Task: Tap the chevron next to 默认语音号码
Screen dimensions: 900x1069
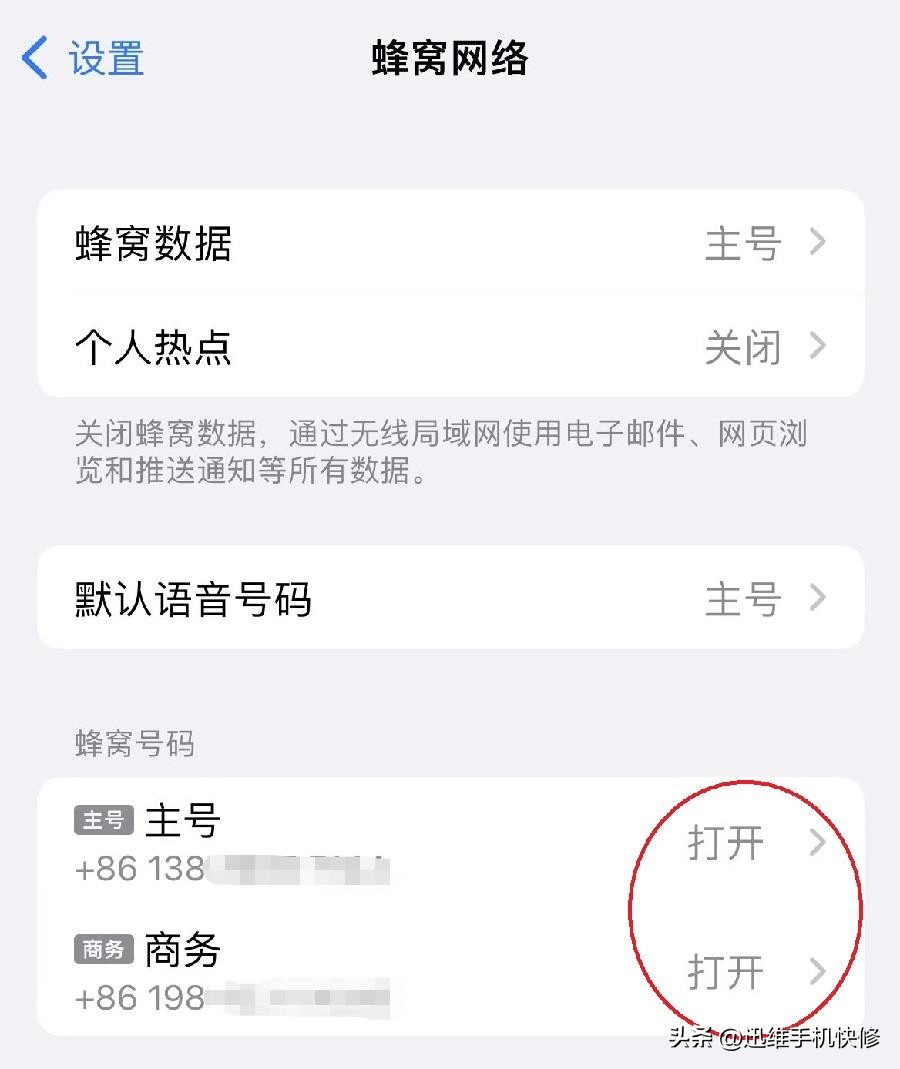Action: point(819,597)
